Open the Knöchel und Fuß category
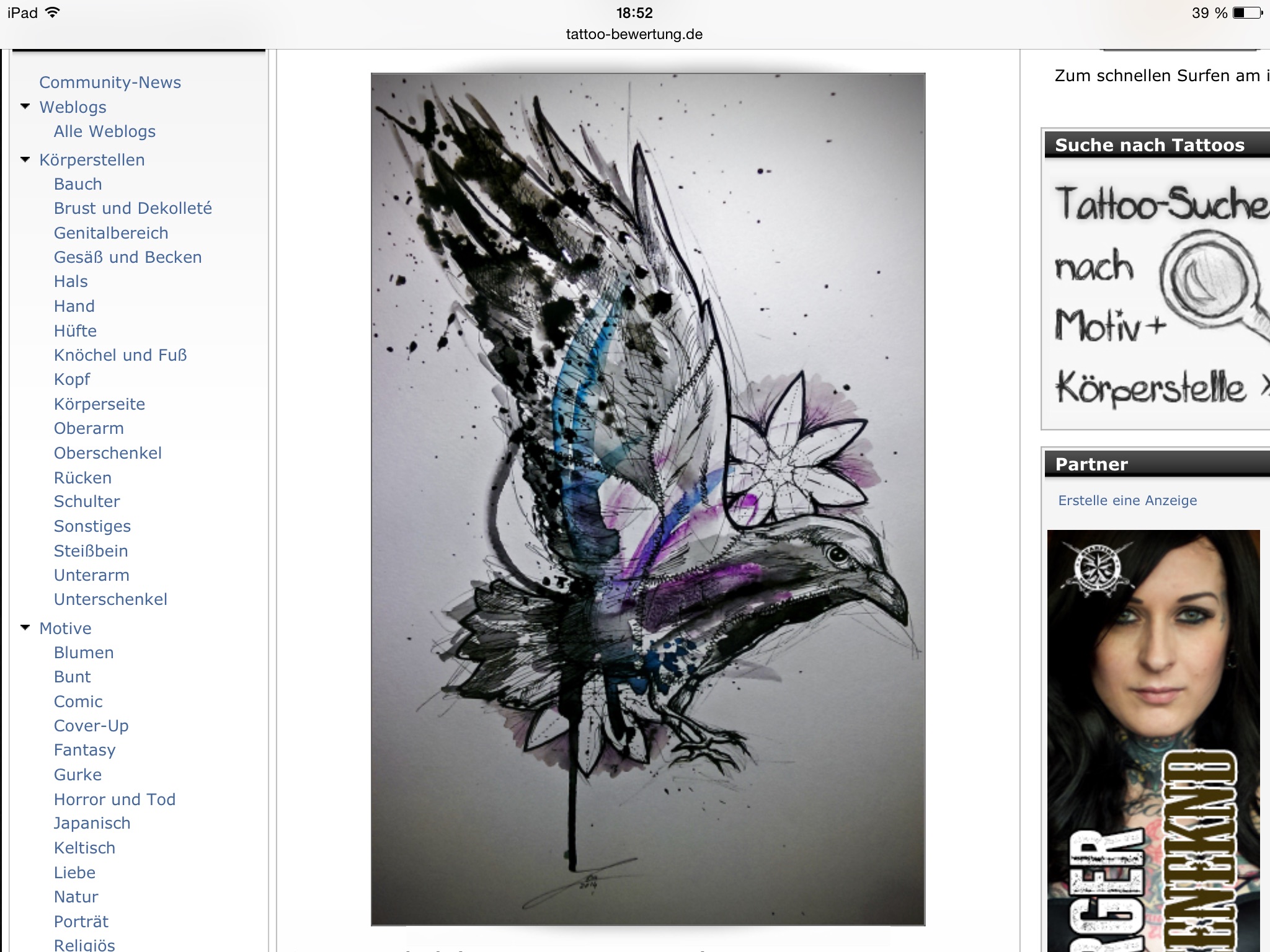Image resolution: width=1270 pixels, height=952 pixels. coord(120,355)
